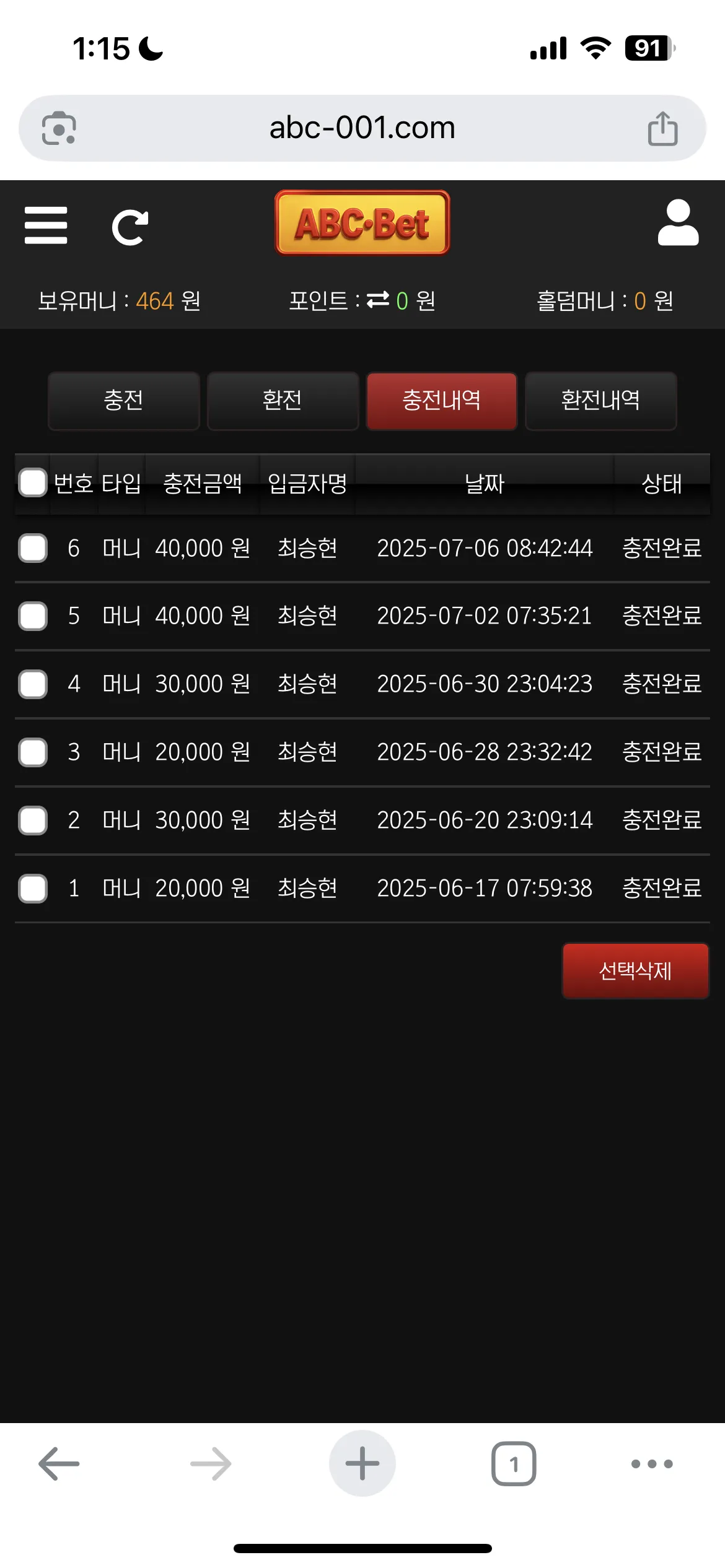Mark the checkbox for entry number 3
The width and height of the screenshot is (725, 1568).
[33, 752]
